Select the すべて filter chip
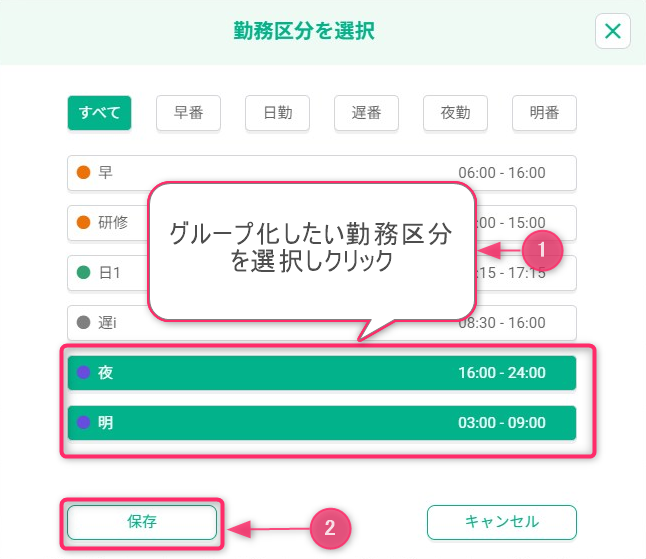The width and height of the screenshot is (646, 559). coord(100,113)
